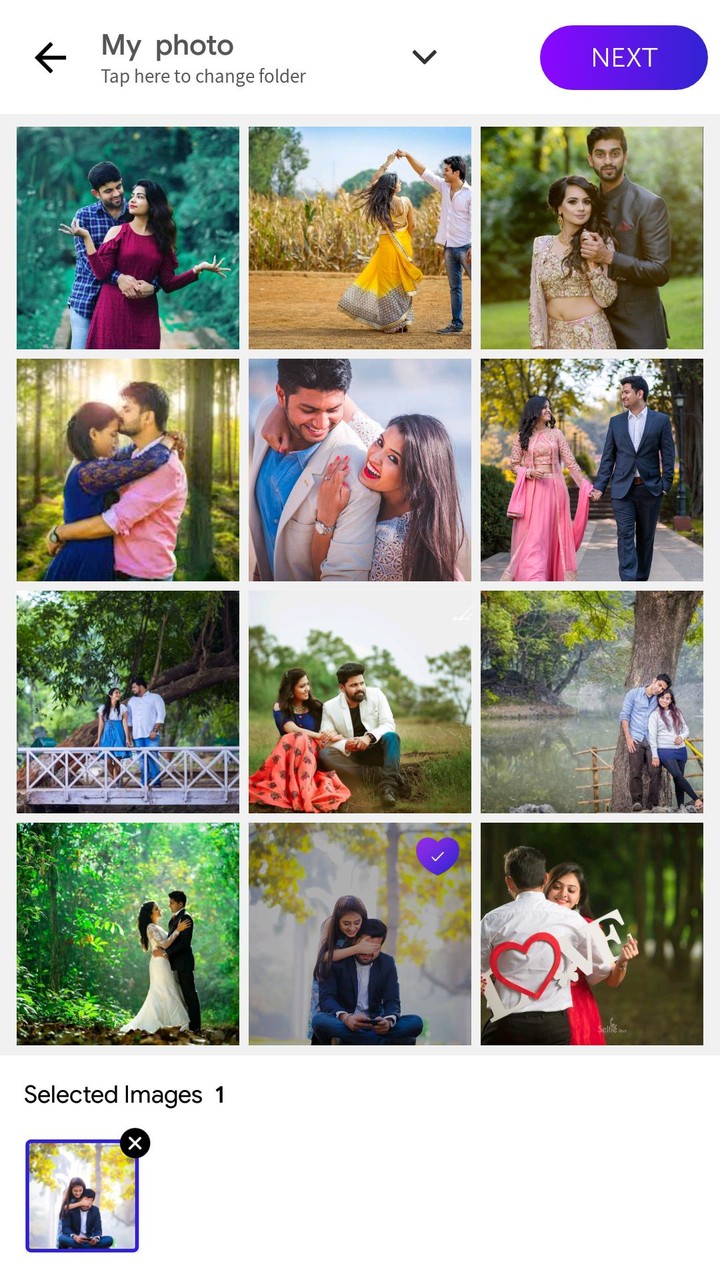The image size is (720, 1280).
Task: Choose the photo of couple sitting on grass
Action: (360, 702)
